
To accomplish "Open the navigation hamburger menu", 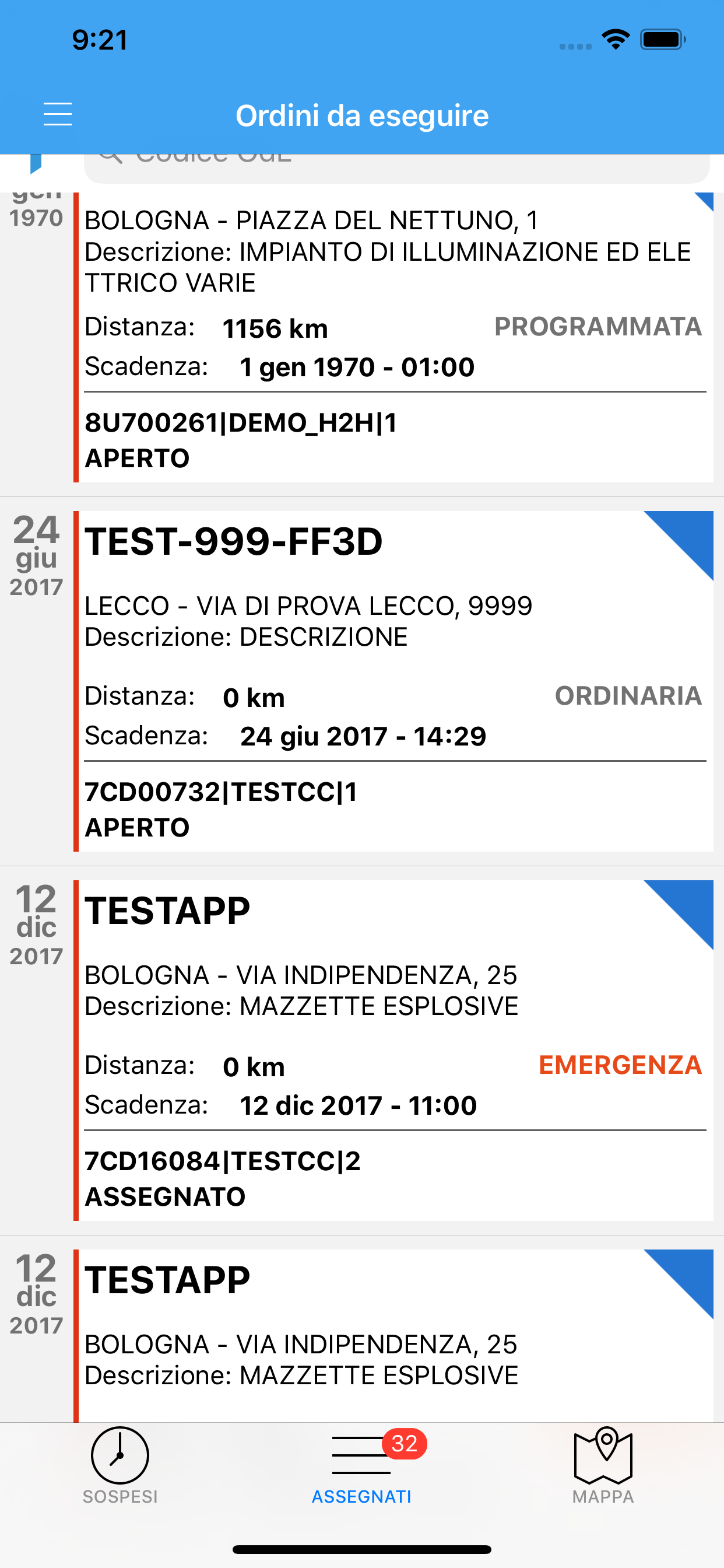I will tap(58, 114).
